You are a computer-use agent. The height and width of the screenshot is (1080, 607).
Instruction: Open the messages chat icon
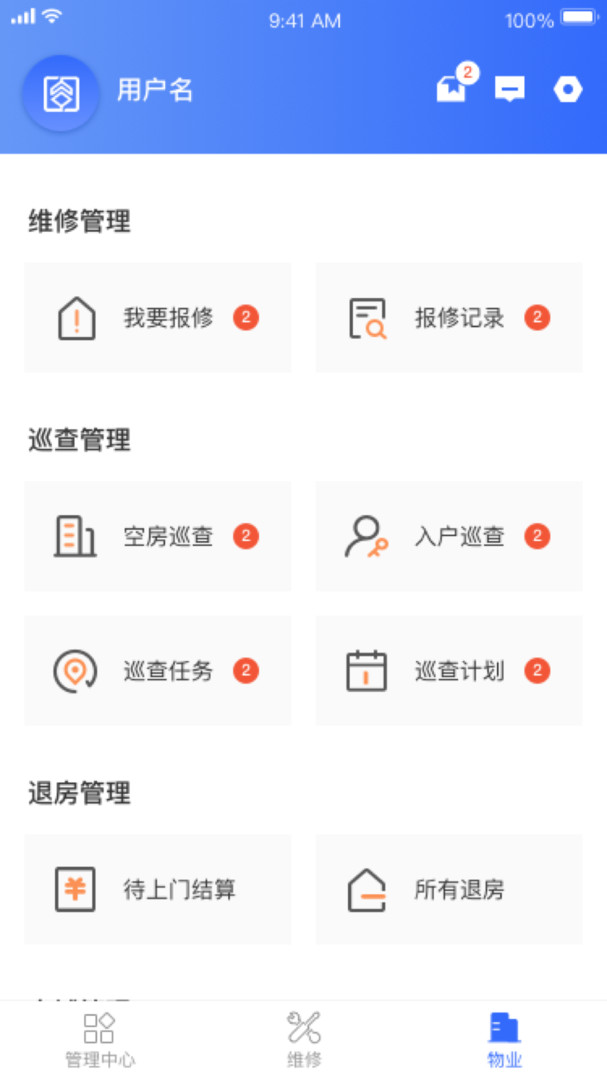[x=510, y=90]
